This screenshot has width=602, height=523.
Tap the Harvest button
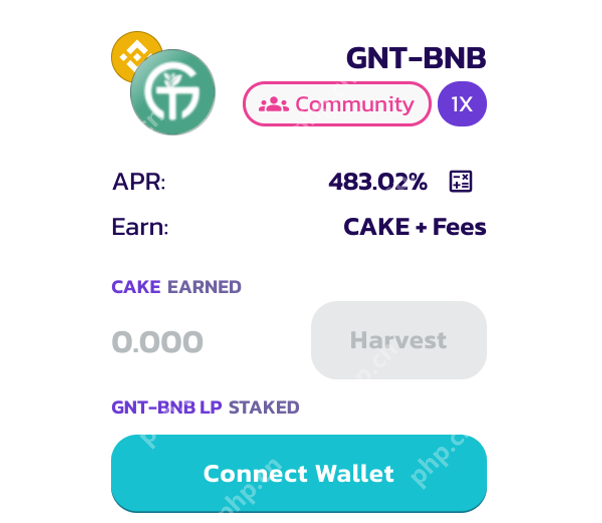point(398,340)
